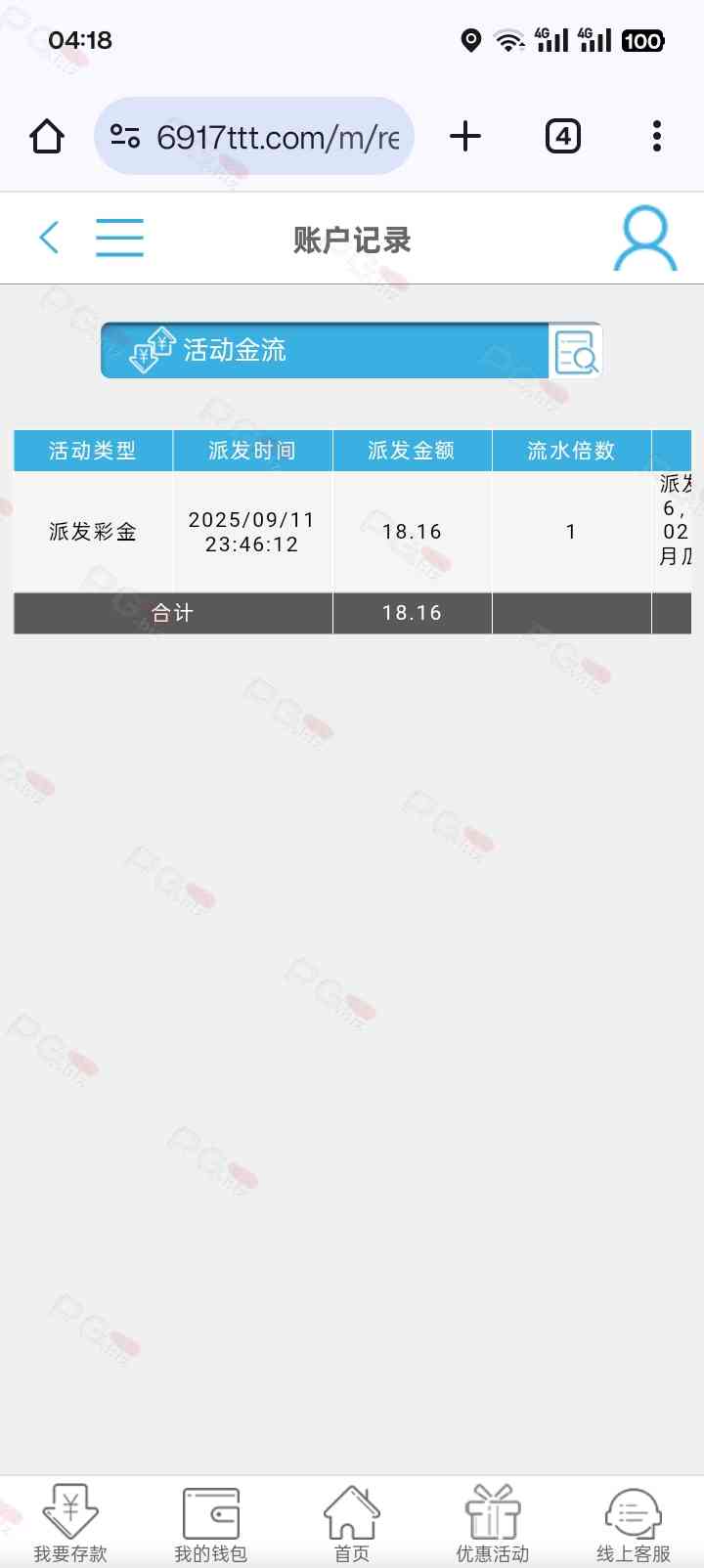
Task: Go to the browser home page
Action: (x=47, y=136)
